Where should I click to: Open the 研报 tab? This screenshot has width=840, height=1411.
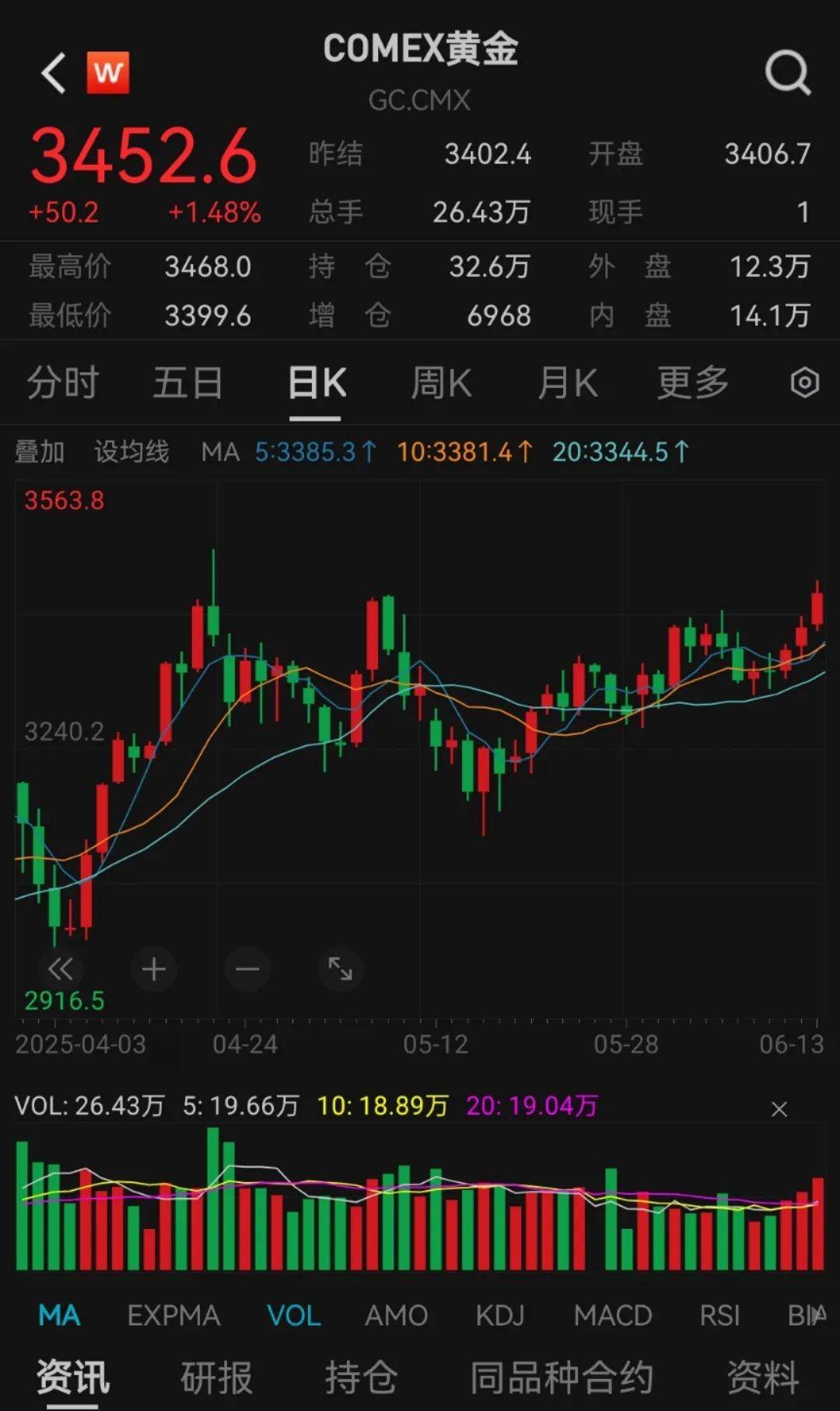tap(217, 1378)
